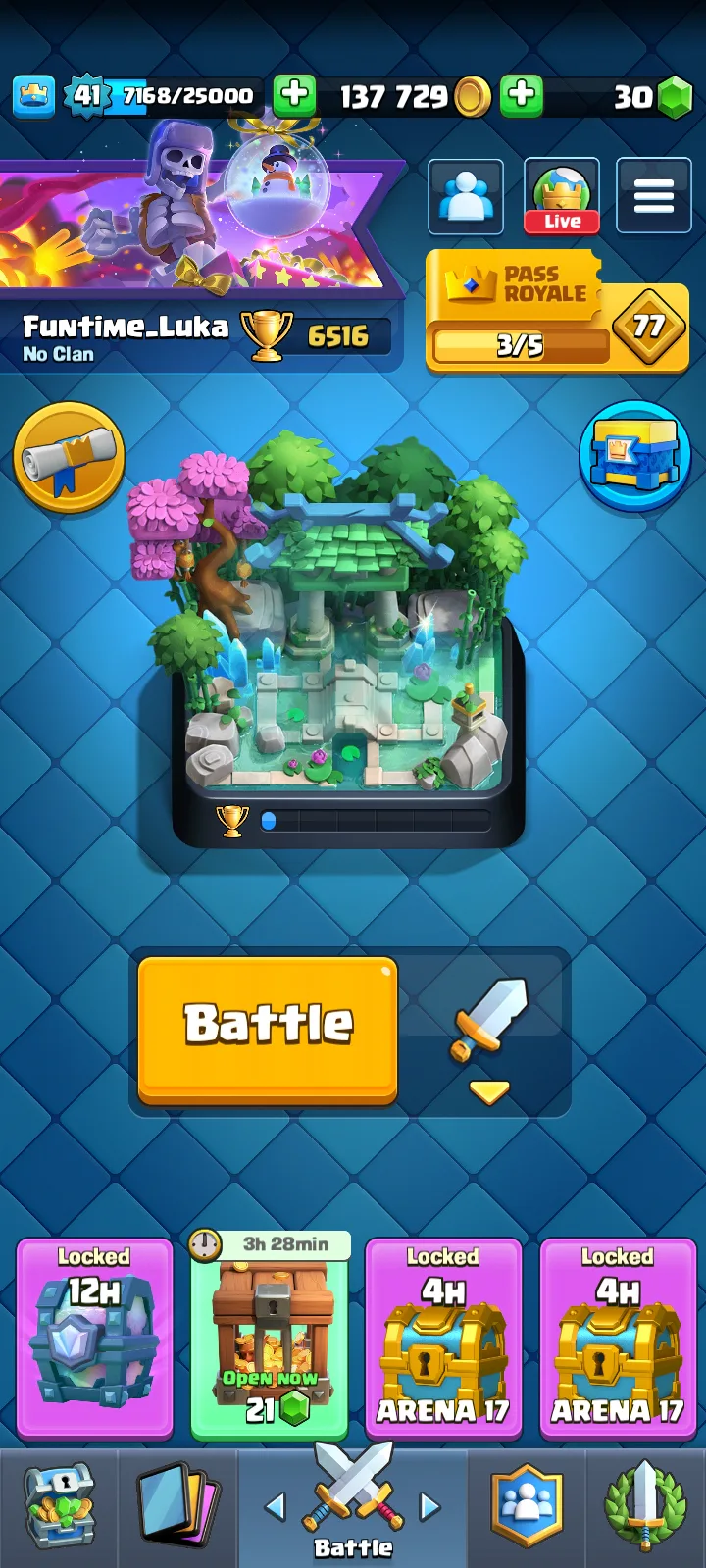
Task: Select the locked 12H chest slot
Action: 95,1338
